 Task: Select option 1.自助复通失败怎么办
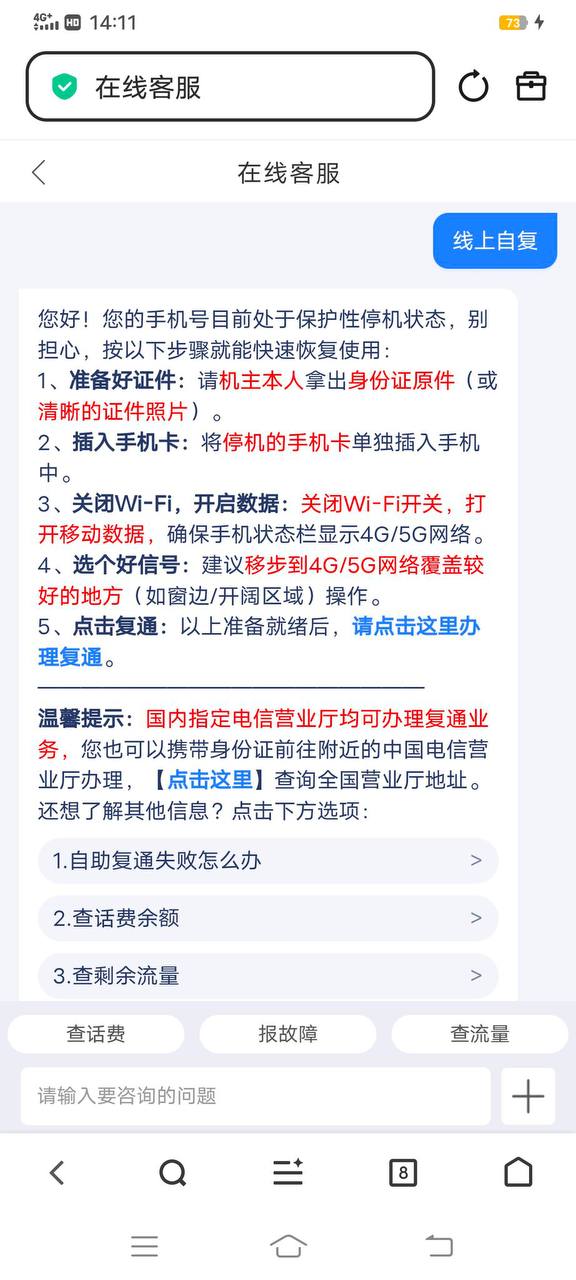(268, 861)
